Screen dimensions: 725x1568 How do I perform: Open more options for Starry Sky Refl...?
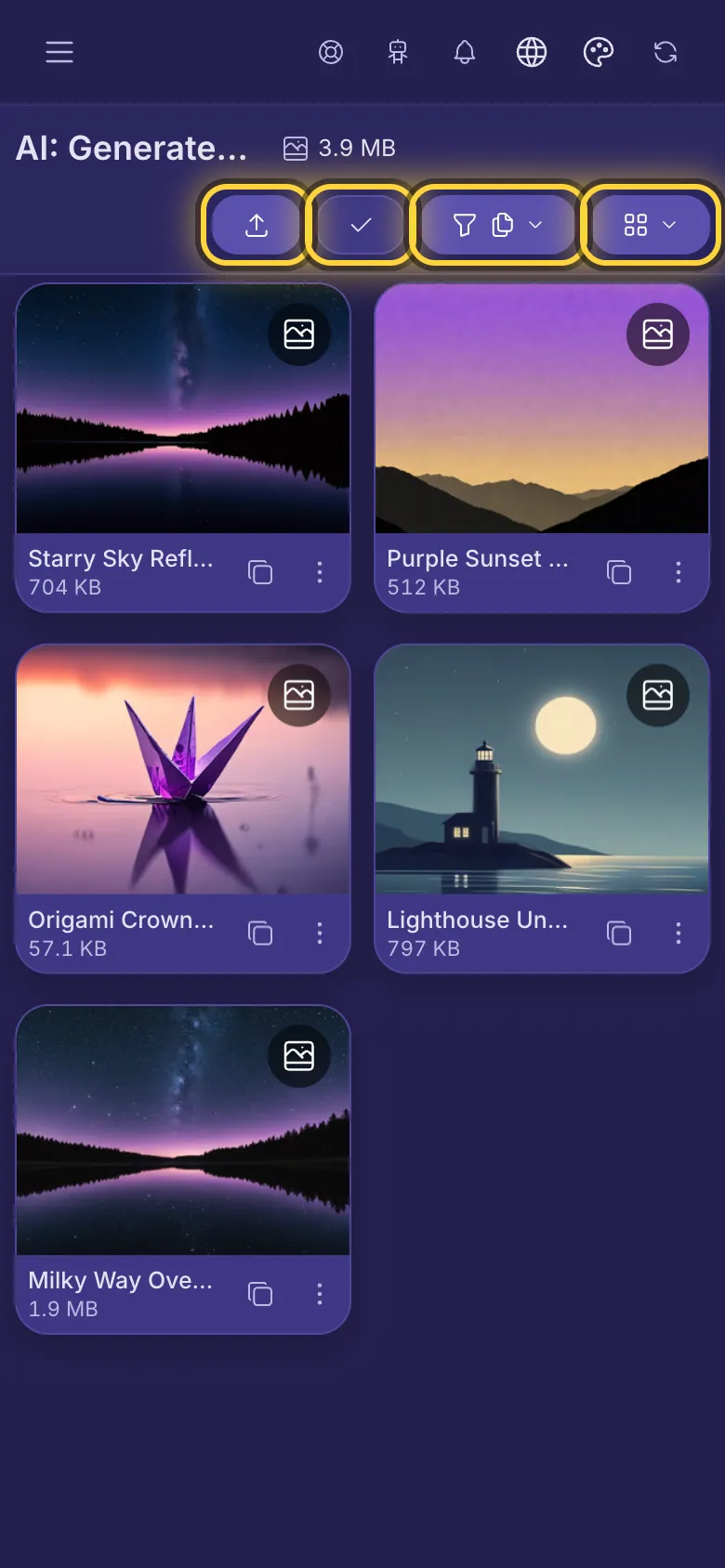click(x=320, y=572)
